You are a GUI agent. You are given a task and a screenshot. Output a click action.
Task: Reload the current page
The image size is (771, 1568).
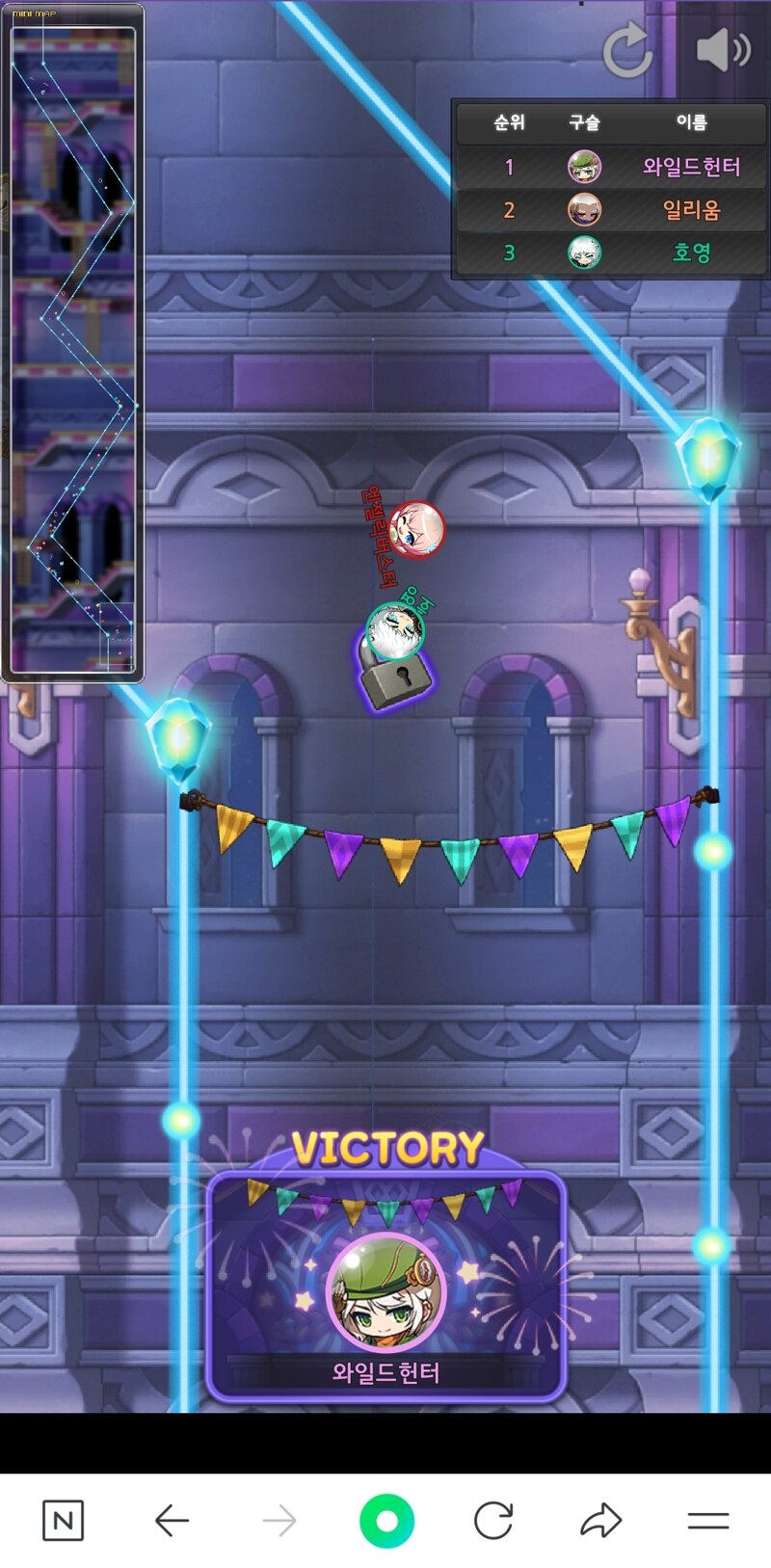point(493,1521)
